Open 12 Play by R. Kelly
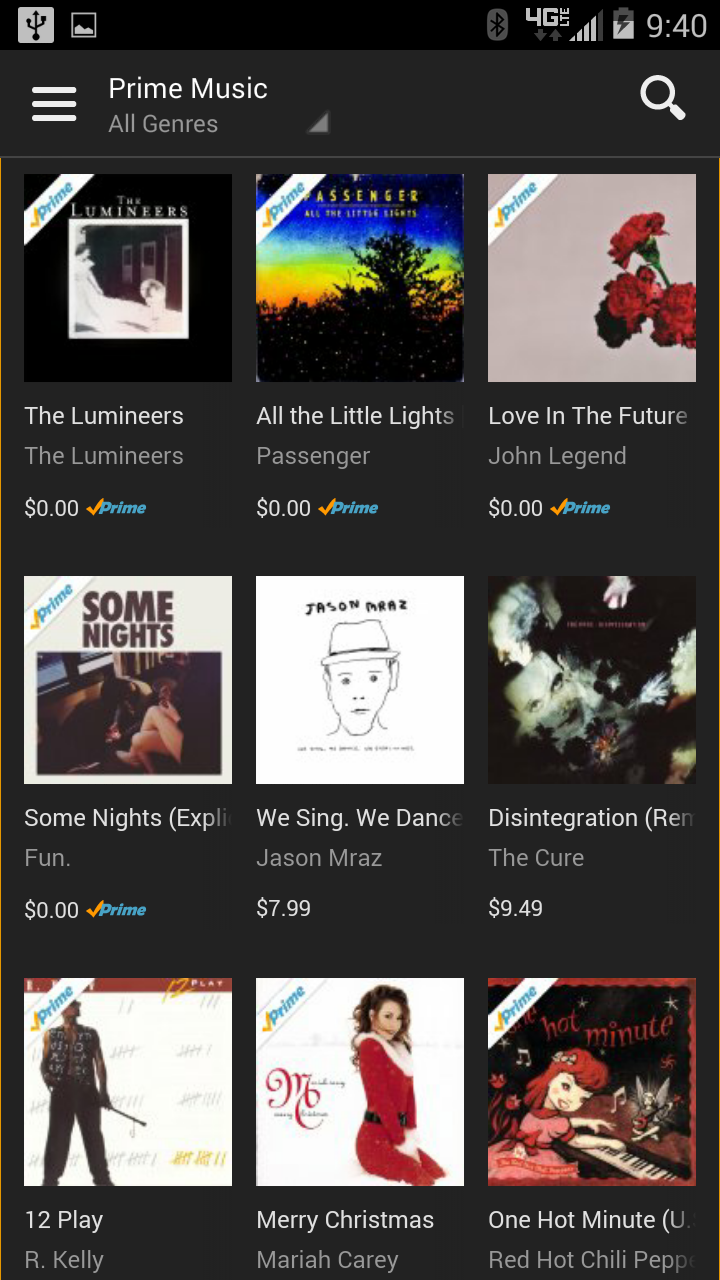Screen dimensions: 720x1280 128,1082
